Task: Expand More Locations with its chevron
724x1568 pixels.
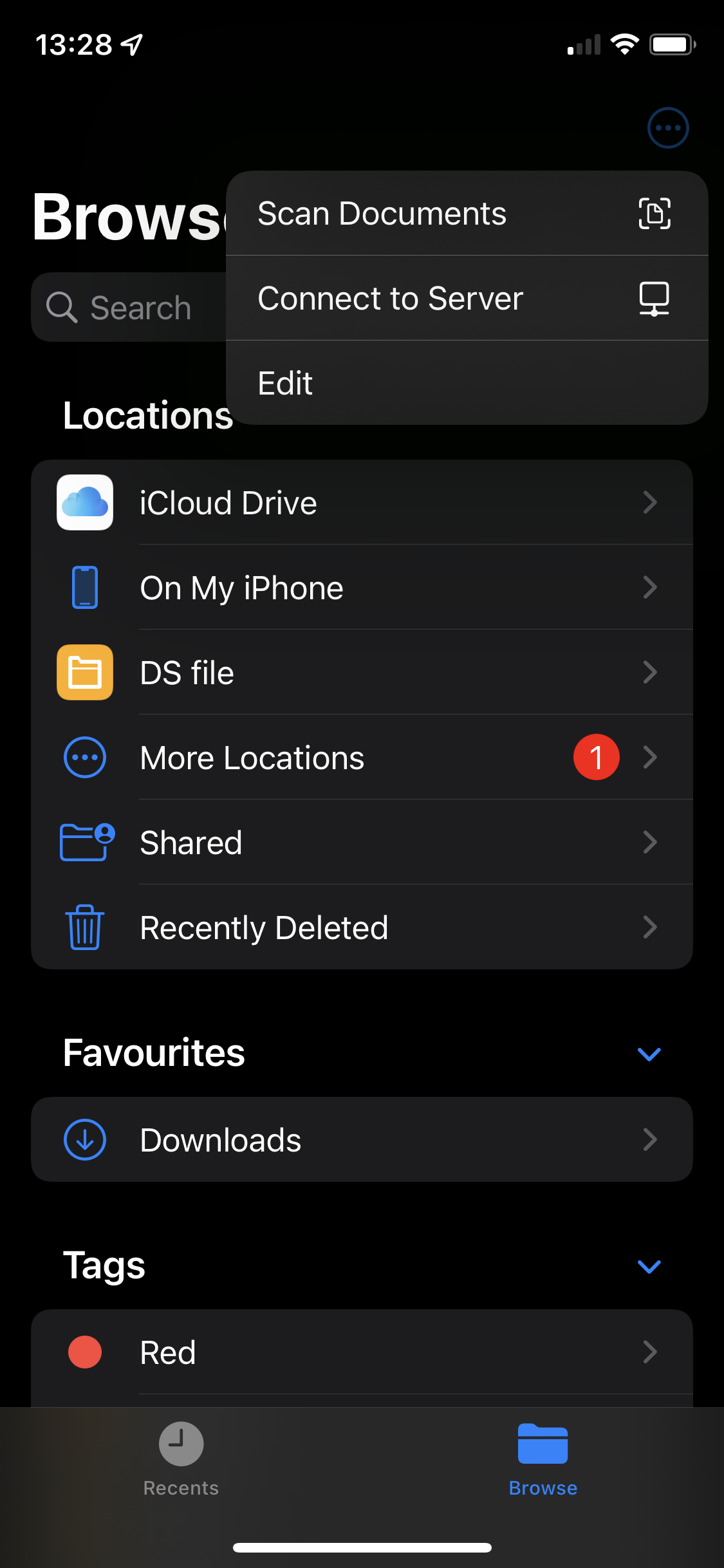Action: point(650,757)
